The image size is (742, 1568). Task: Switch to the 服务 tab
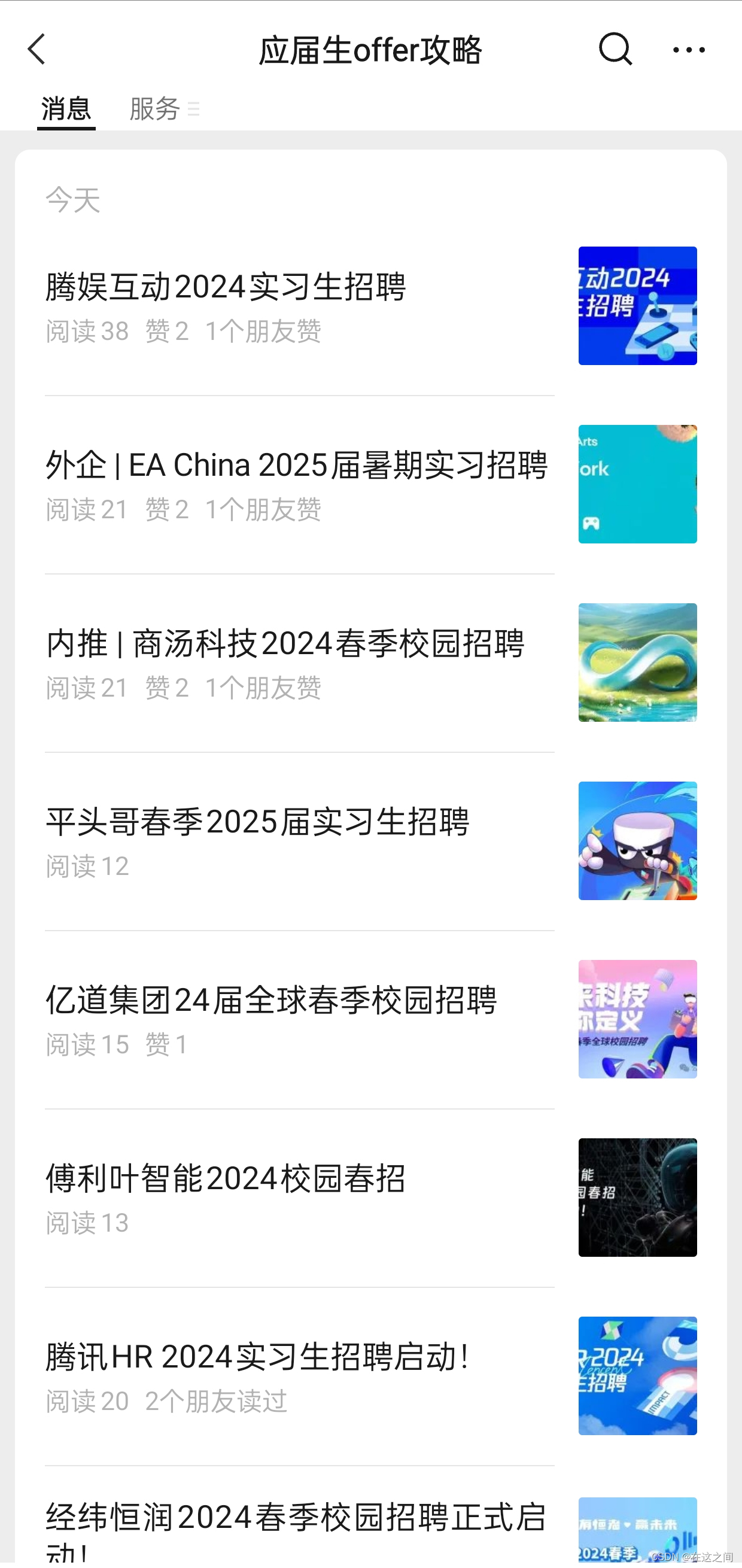[x=156, y=110]
